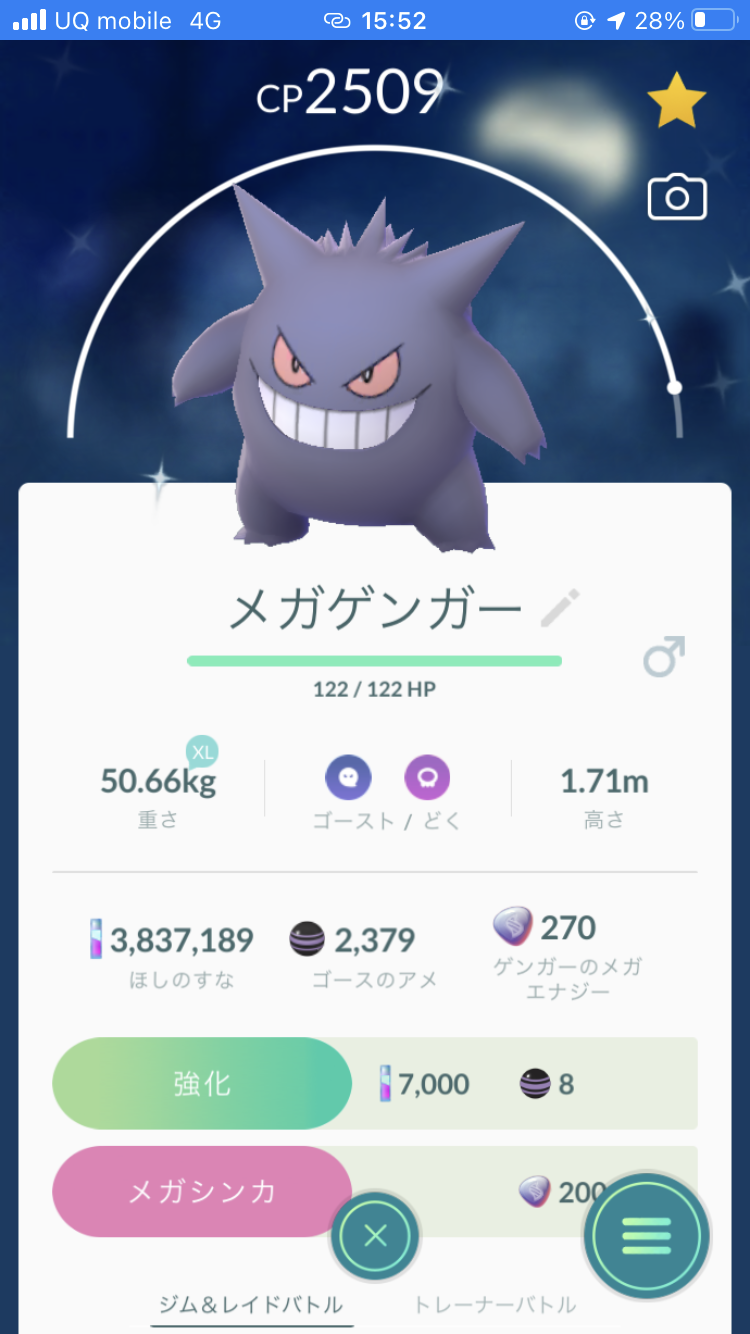Viewport: 750px width, 1334px height.
Task: Tap the ゴースト type icon
Action: point(348,777)
